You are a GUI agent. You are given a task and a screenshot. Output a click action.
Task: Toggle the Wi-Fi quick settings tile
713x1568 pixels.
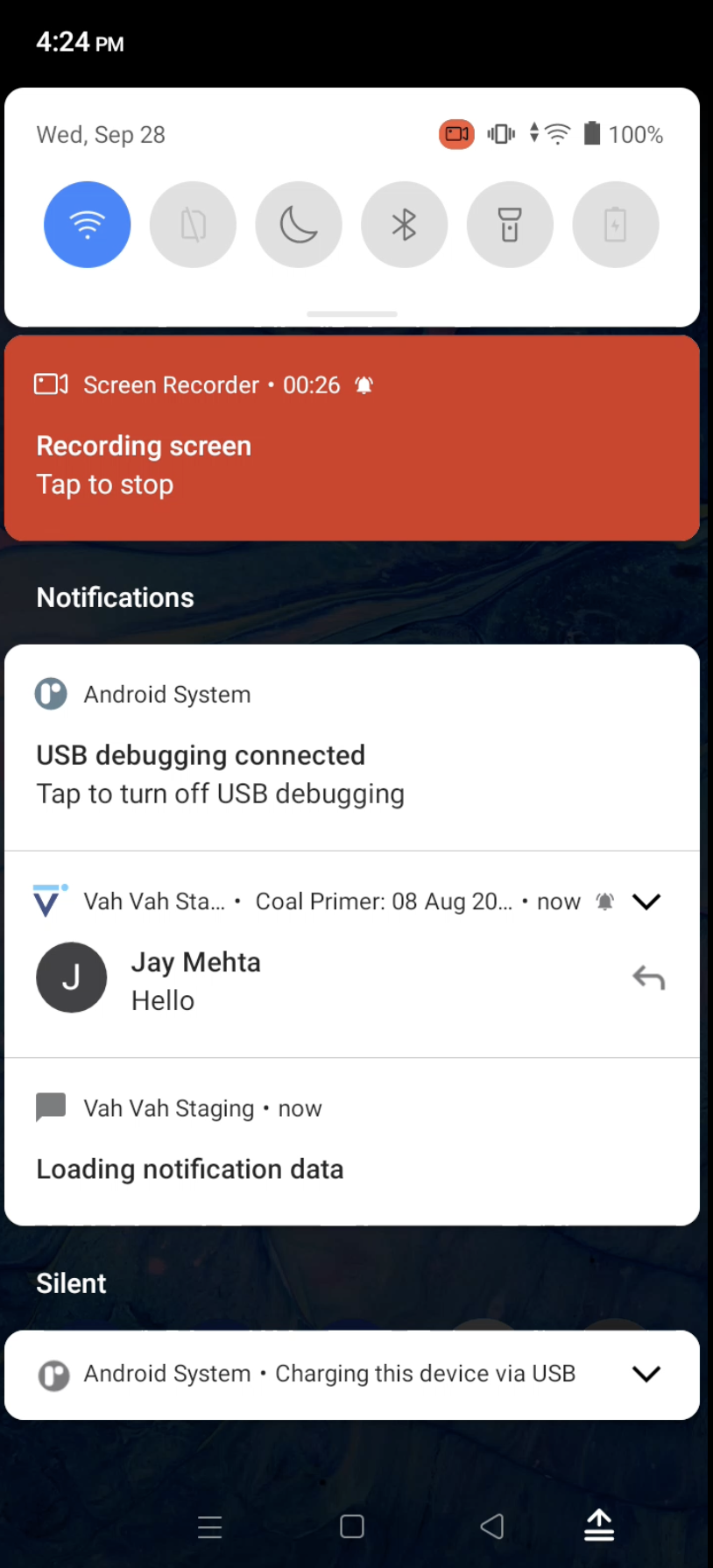point(87,224)
